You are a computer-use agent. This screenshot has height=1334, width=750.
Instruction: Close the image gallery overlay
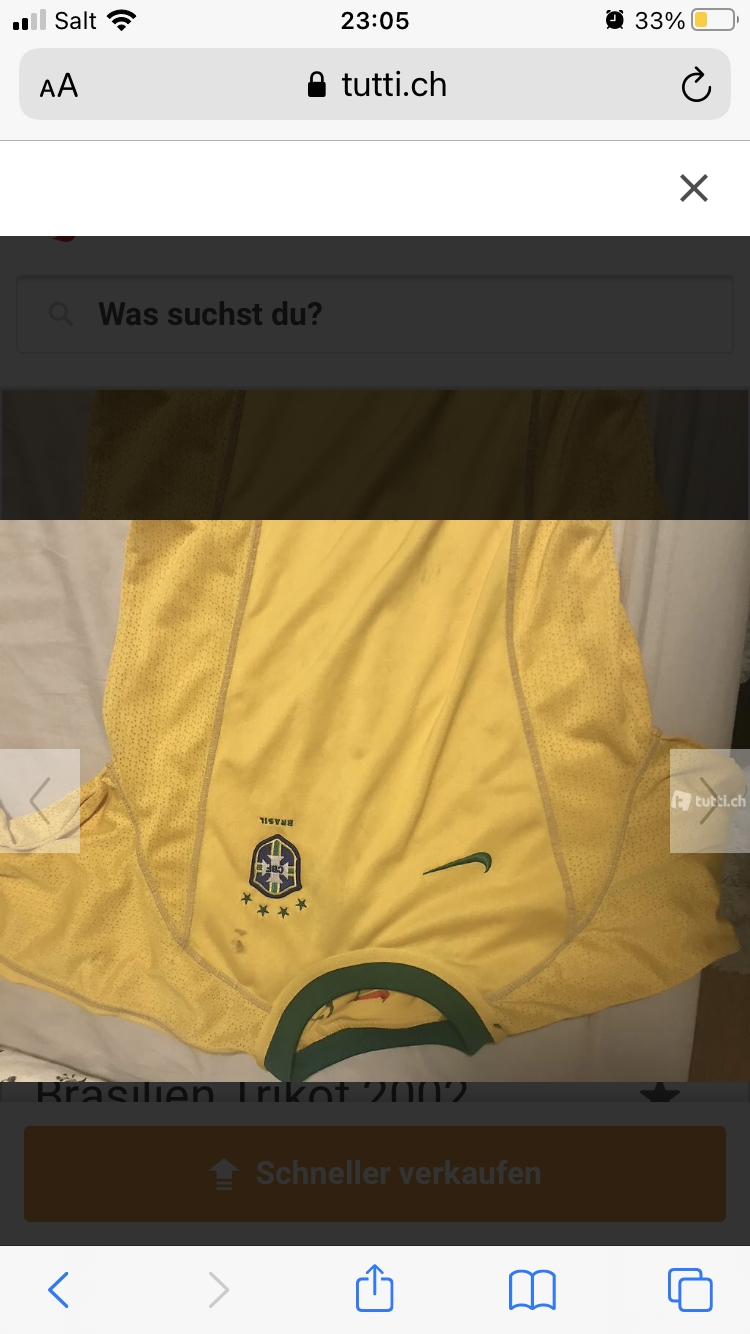[x=693, y=188]
